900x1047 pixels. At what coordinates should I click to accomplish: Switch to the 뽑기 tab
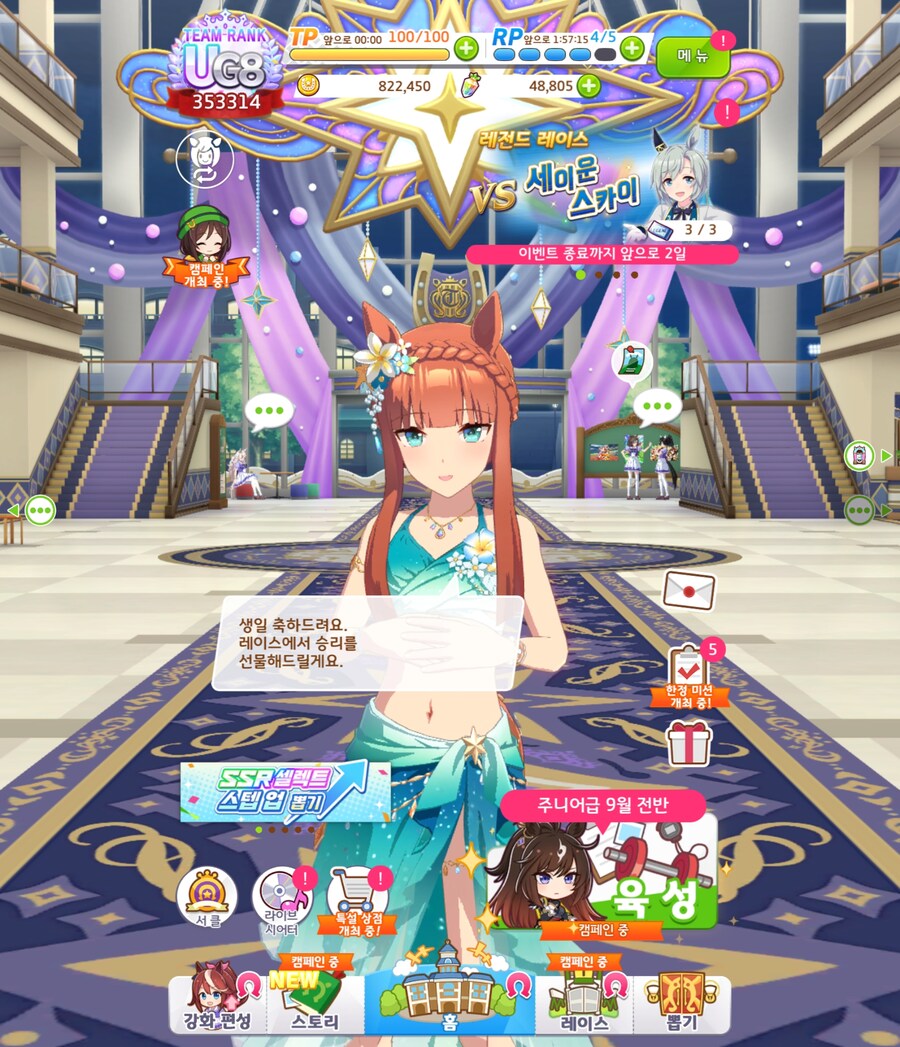pos(682,1003)
